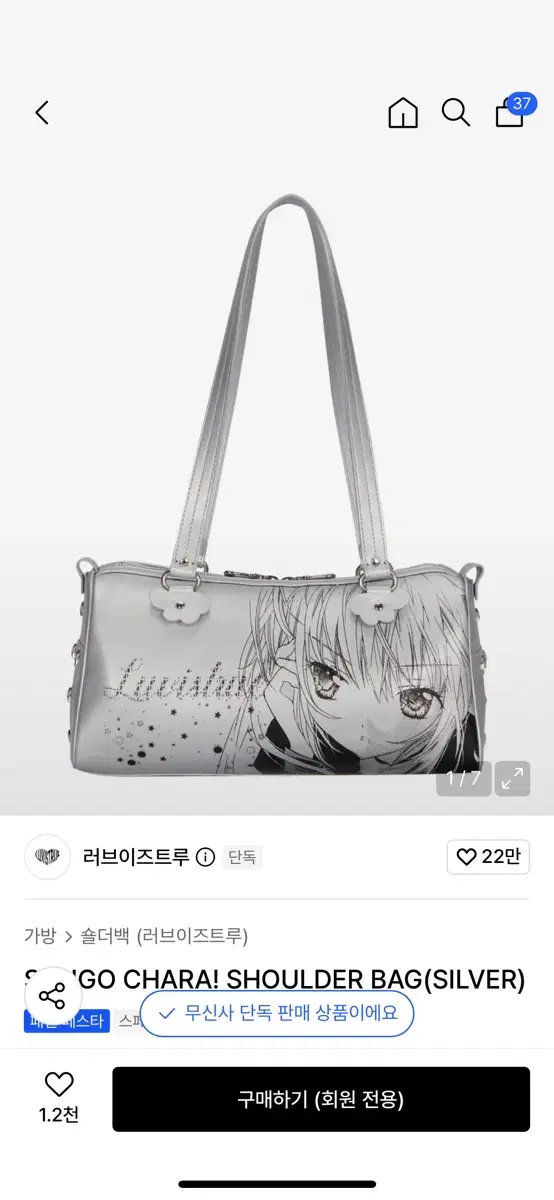The height and width of the screenshot is (1200, 554).
Task: Open the 가방 category breadcrumb
Action: [x=40, y=936]
